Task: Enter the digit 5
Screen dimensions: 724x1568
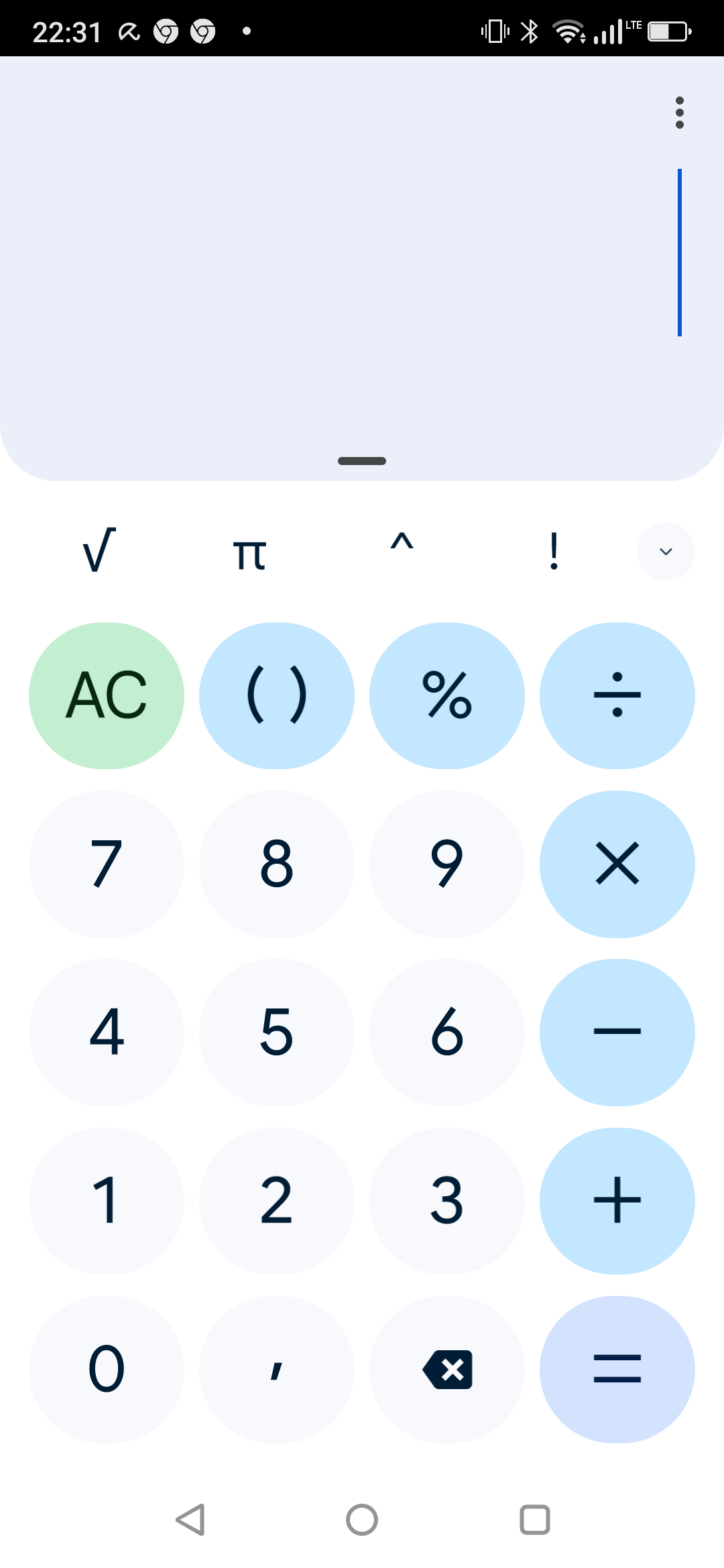Action: (x=277, y=1033)
